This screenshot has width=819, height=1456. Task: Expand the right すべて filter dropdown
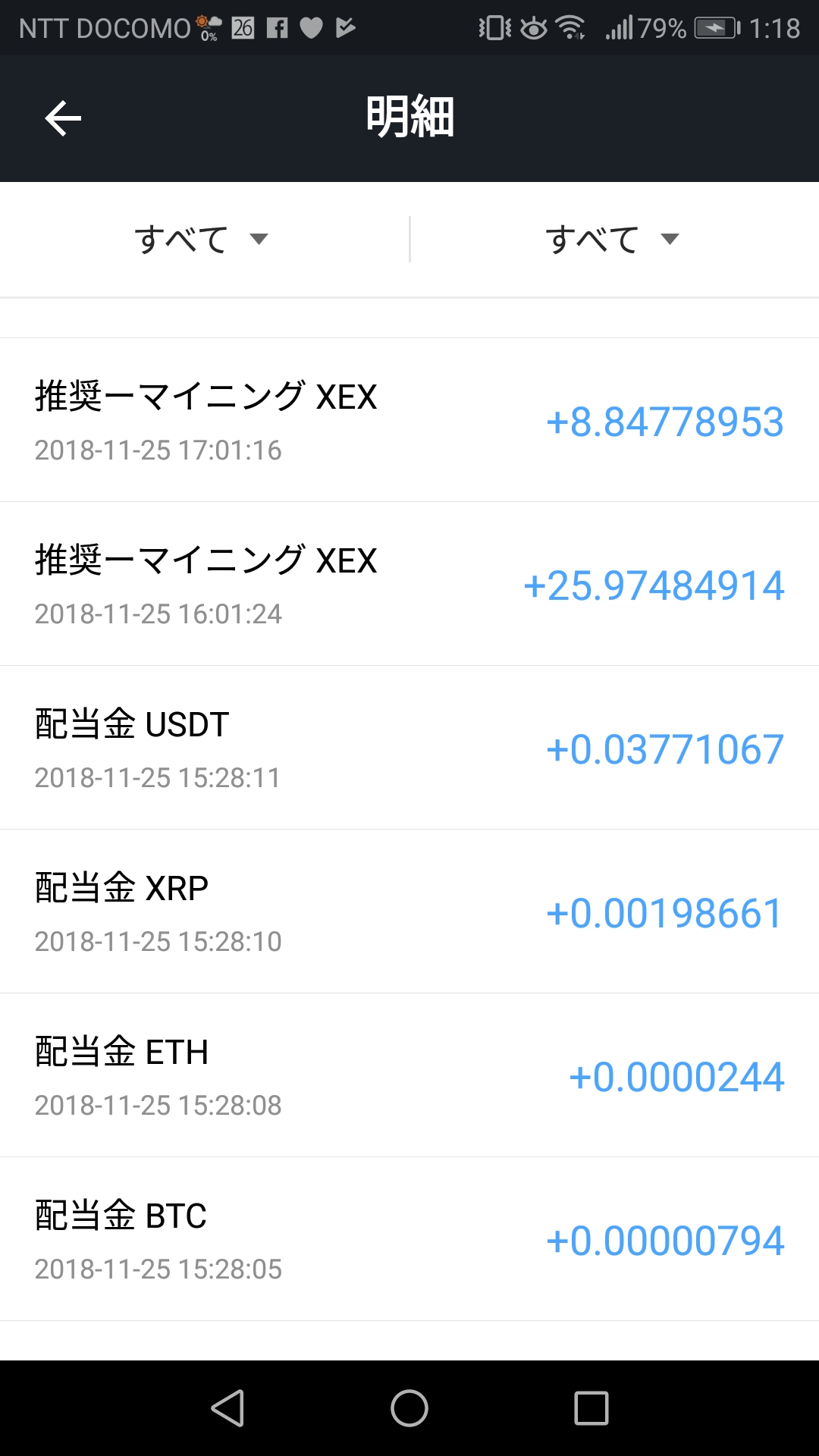[613, 240]
